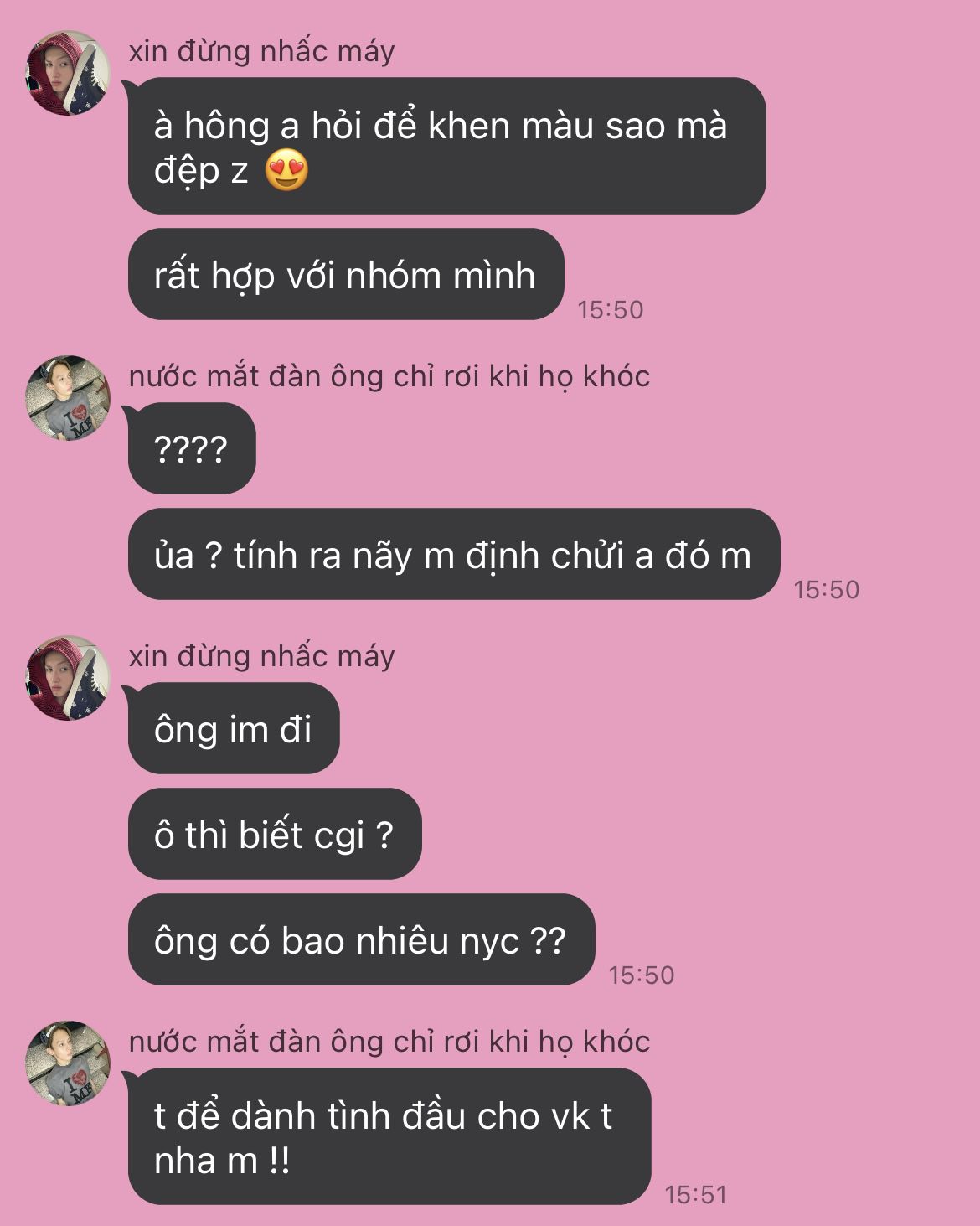Open avatar beside "t để dành tình đầu" message
The height and width of the screenshot is (1226, 980).
(x=68, y=1063)
